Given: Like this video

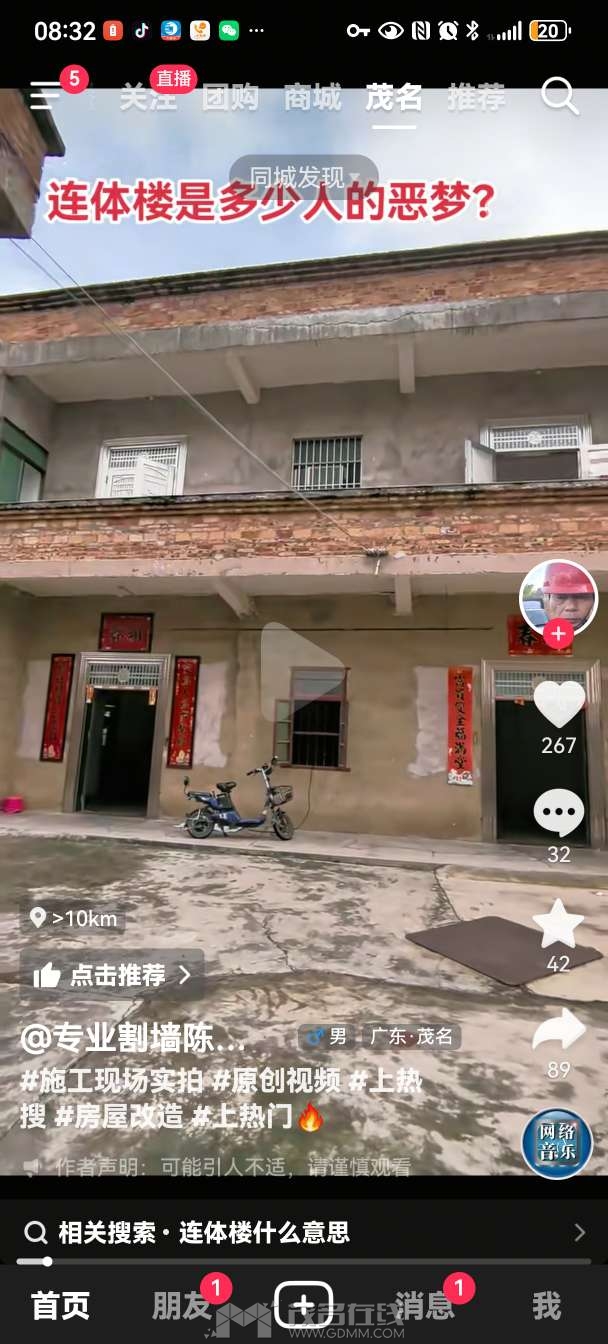Looking at the screenshot, I should pyautogui.click(x=559, y=704).
